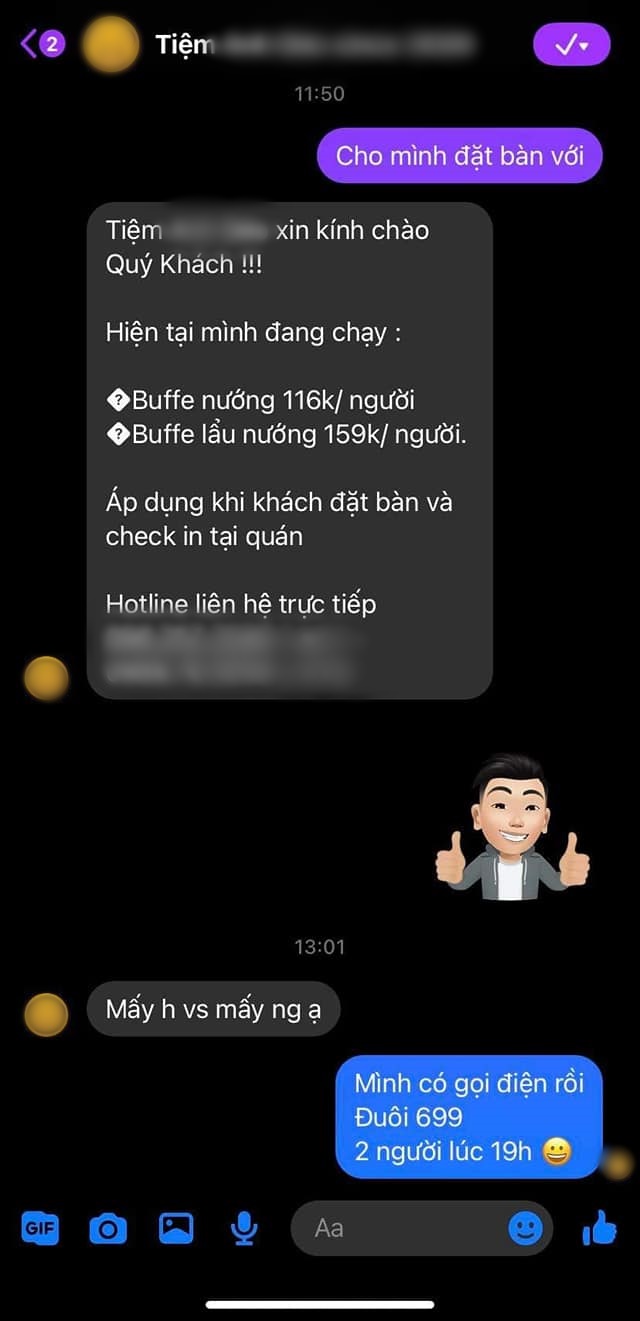Open the emoji picker in input
Viewport: 640px width, 1321px height.
526,1228
